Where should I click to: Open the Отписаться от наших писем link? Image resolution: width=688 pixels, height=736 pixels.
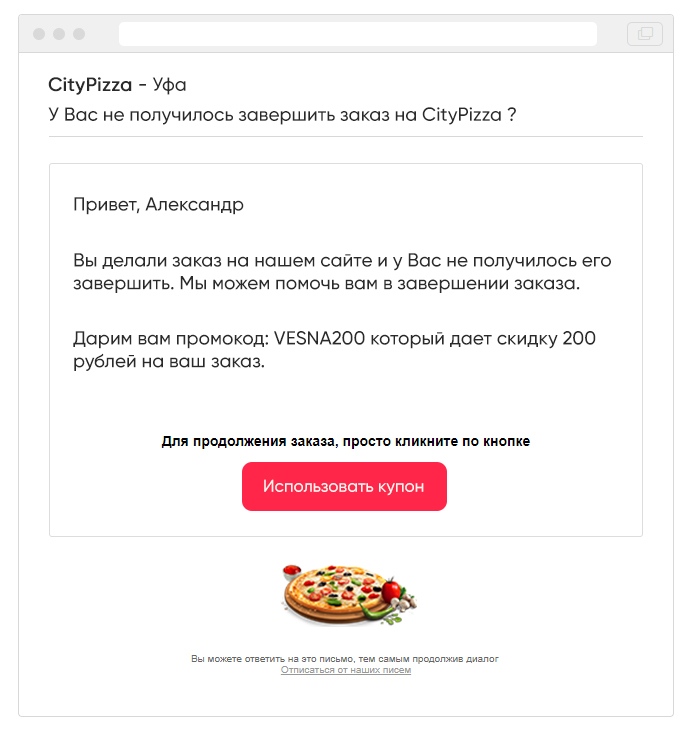pyautogui.click(x=345, y=670)
